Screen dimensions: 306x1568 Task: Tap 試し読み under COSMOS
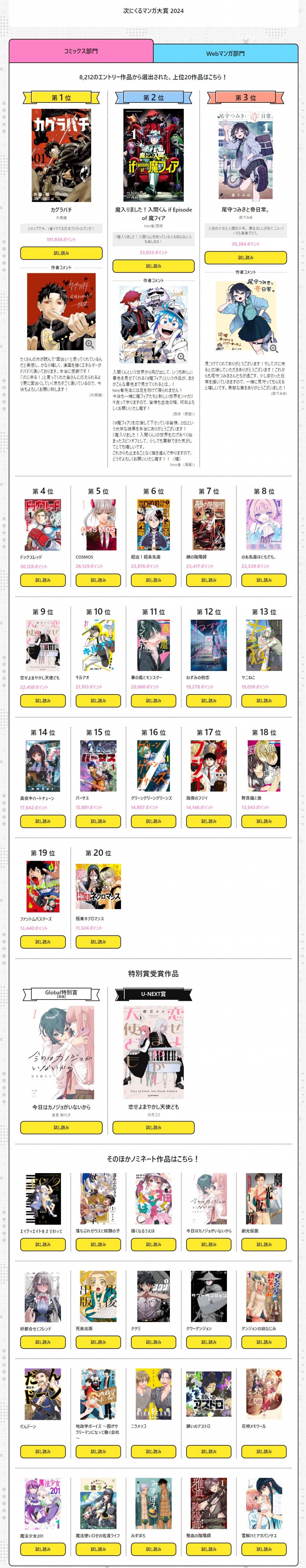[x=98, y=580]
